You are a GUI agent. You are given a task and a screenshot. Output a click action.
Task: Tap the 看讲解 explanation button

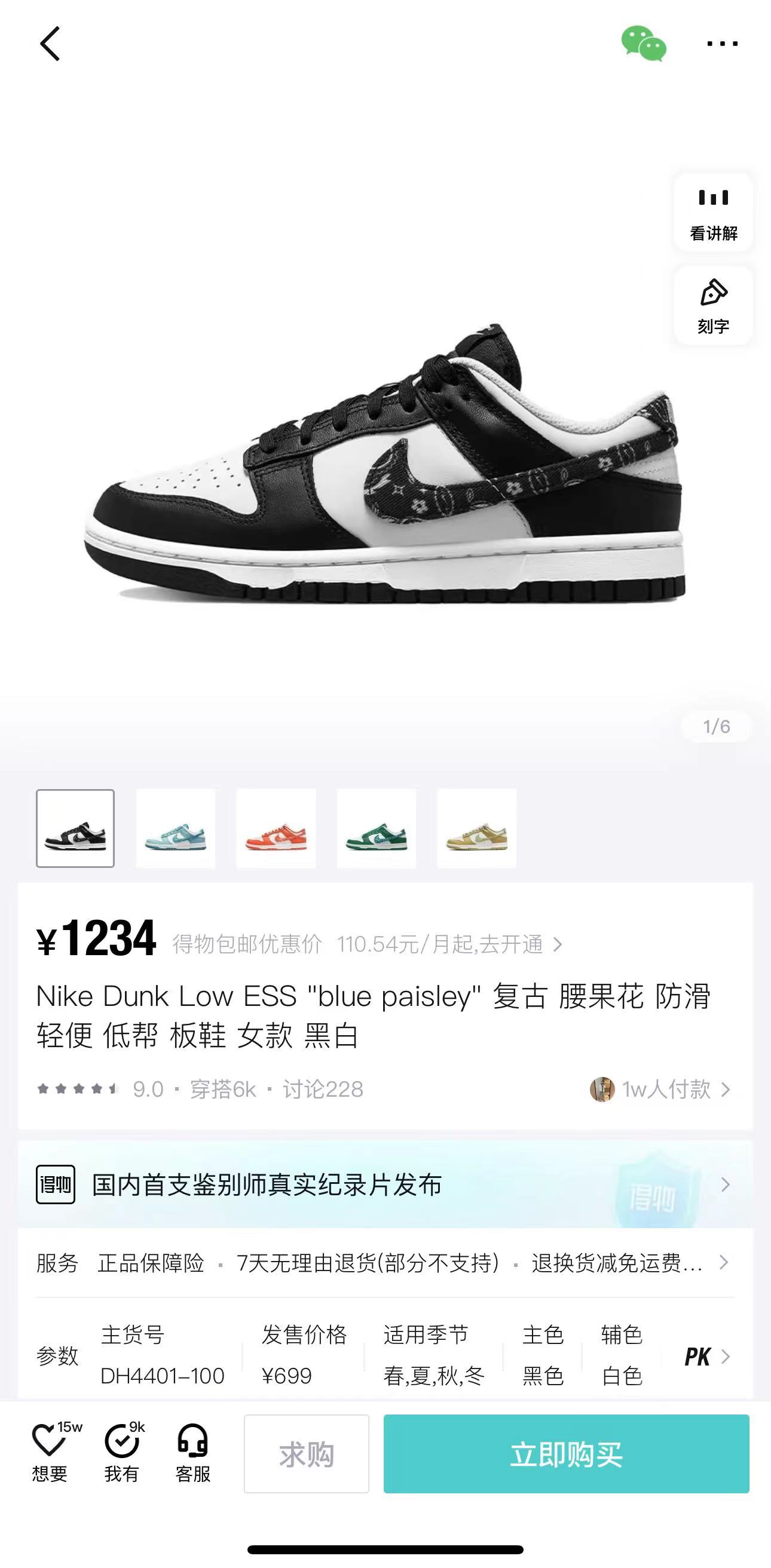[x=713, y=213]
